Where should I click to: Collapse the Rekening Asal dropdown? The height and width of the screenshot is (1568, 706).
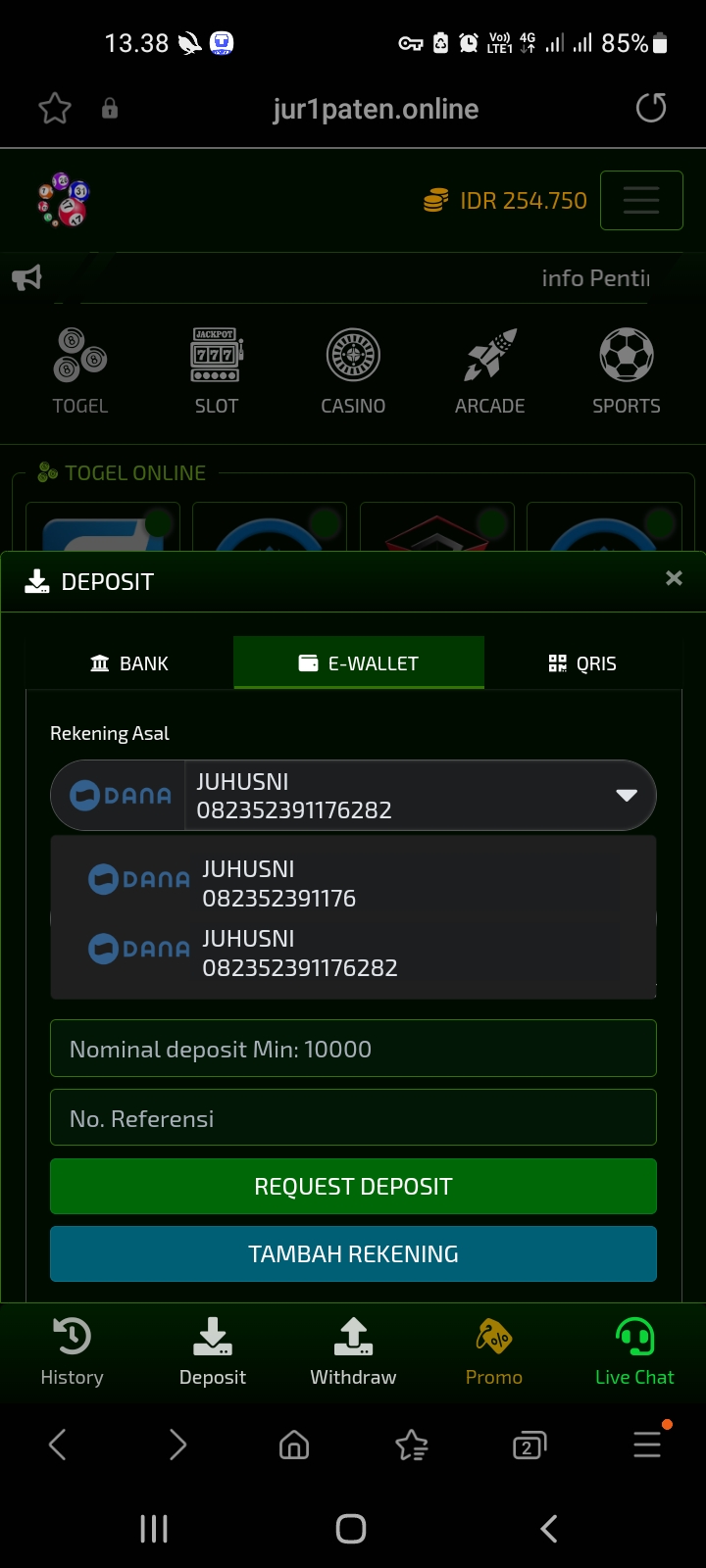tap(627, 795)
